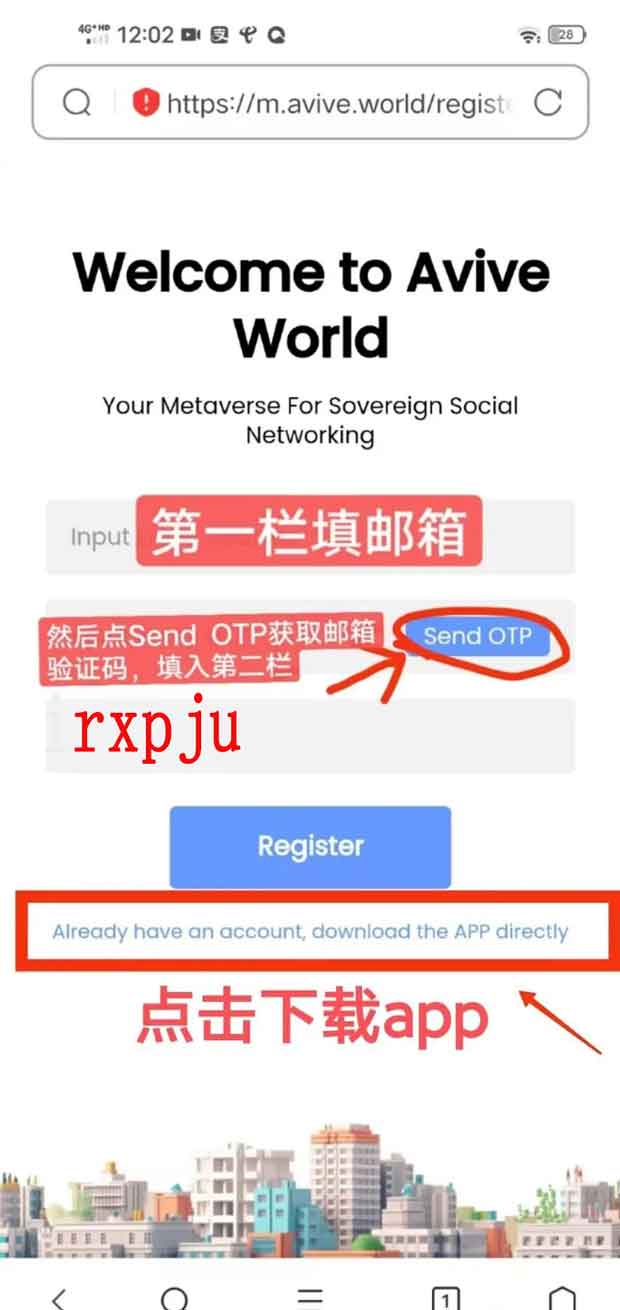The width and height of the screenshot is (620, 1310).
Task: Tap the address bar showing m.avive.world
Action: (x=340, y=102)
